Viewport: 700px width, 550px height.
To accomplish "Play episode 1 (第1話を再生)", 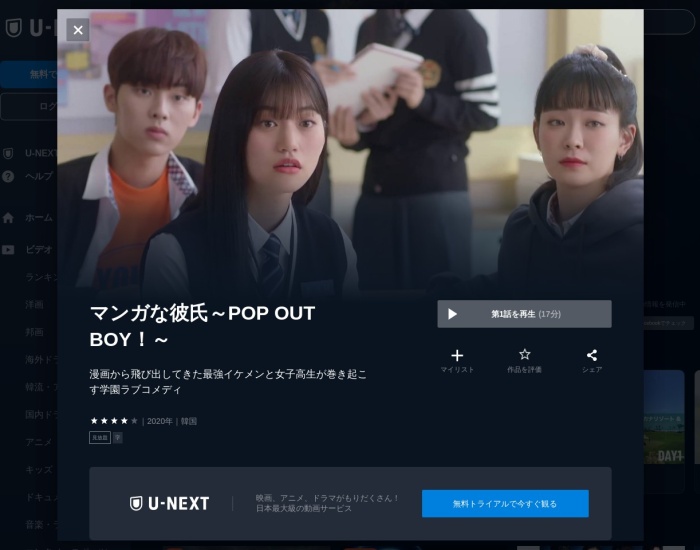I will (x=524, y=314).
